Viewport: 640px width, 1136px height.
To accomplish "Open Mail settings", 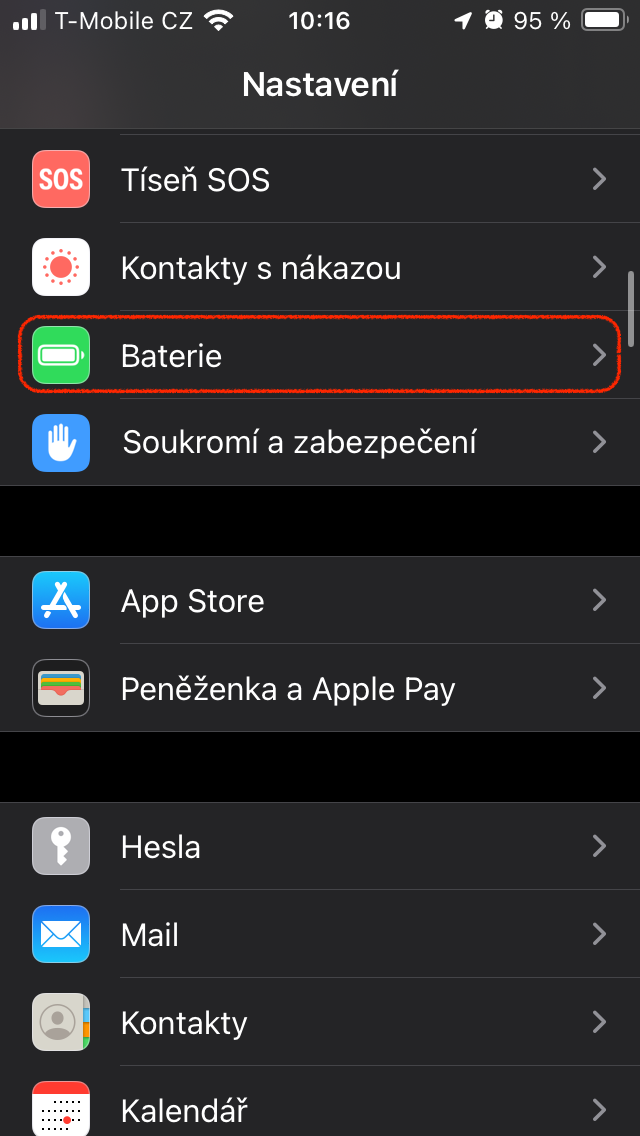I will pos(320,935).
